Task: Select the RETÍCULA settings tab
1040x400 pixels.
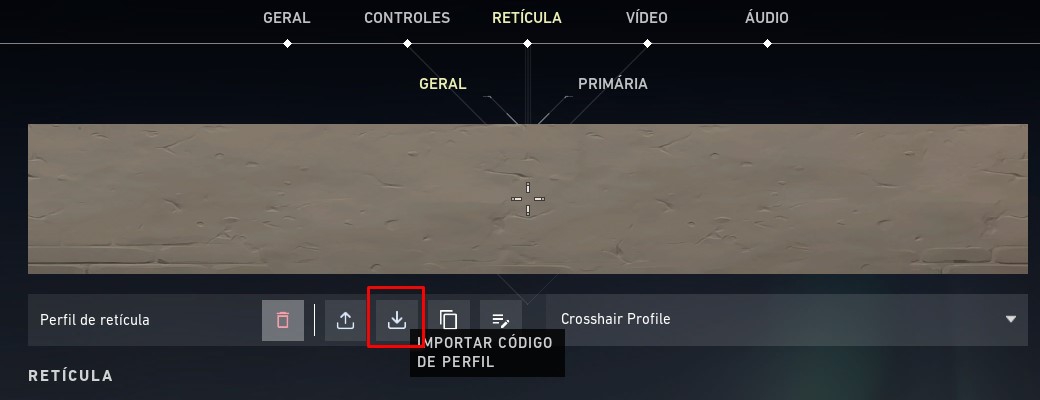Action: (527, 18)
